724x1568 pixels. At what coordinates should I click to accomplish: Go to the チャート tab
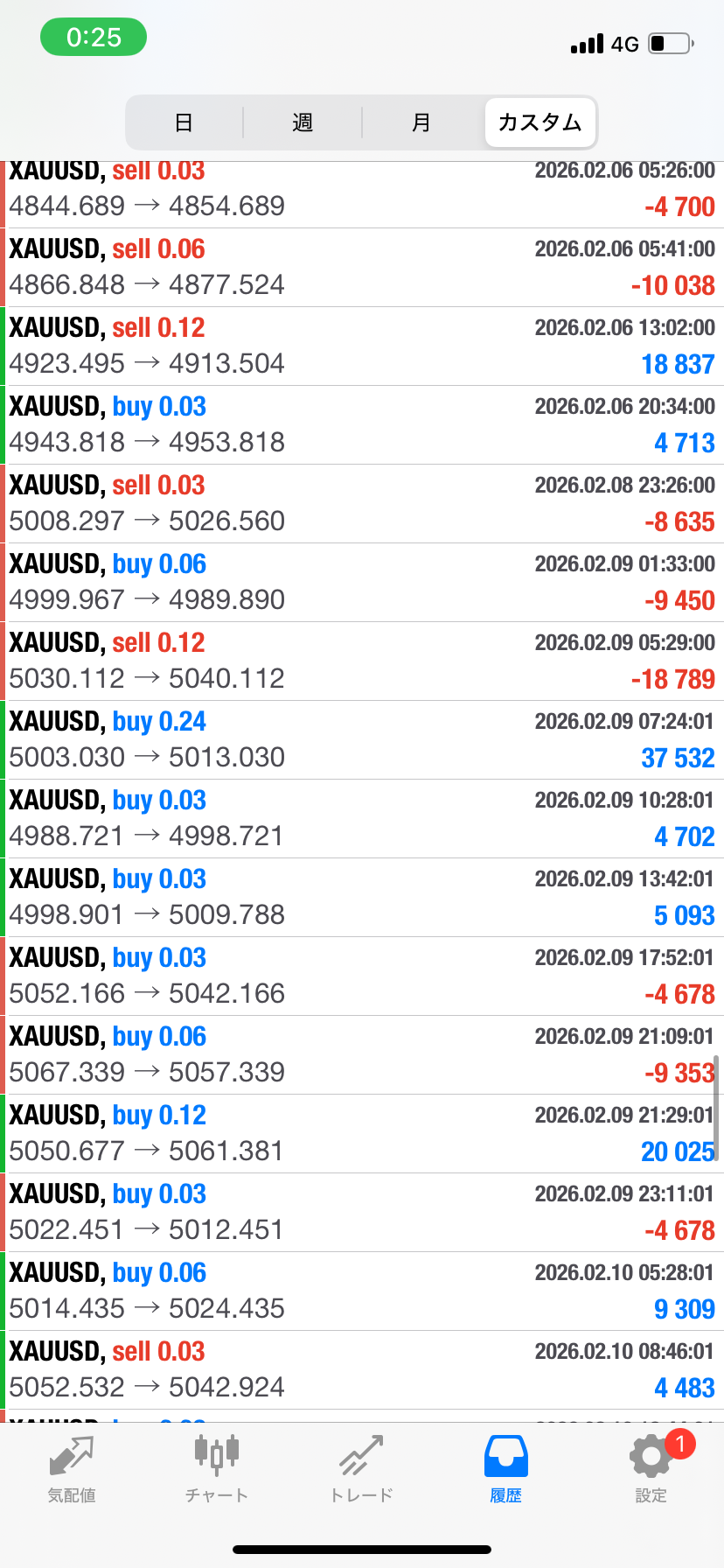217,1470
